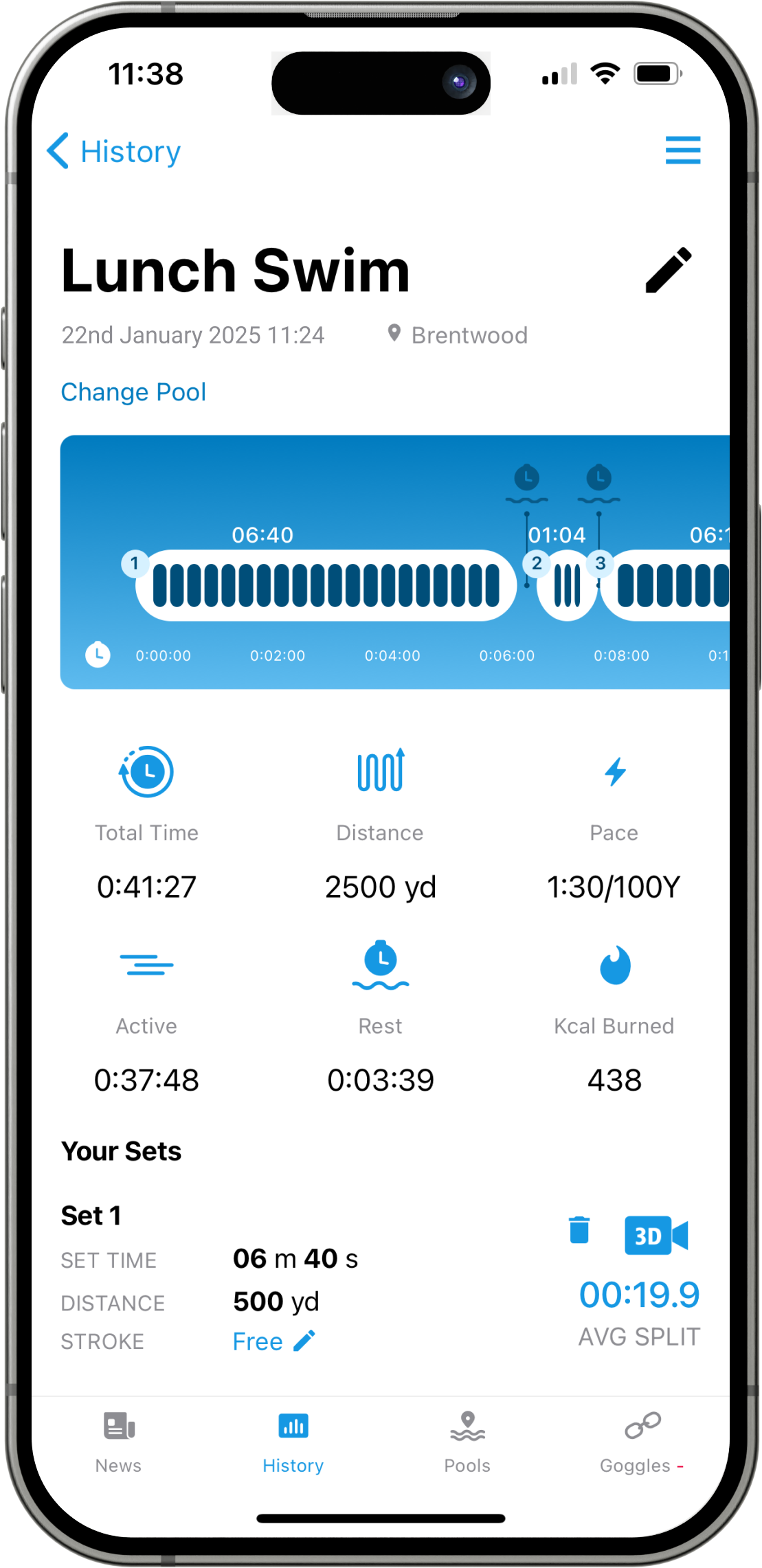This screenshot has height=1568, width=762.
Task: Select set 3 segment on the timeline
Action: click(670, 586)
